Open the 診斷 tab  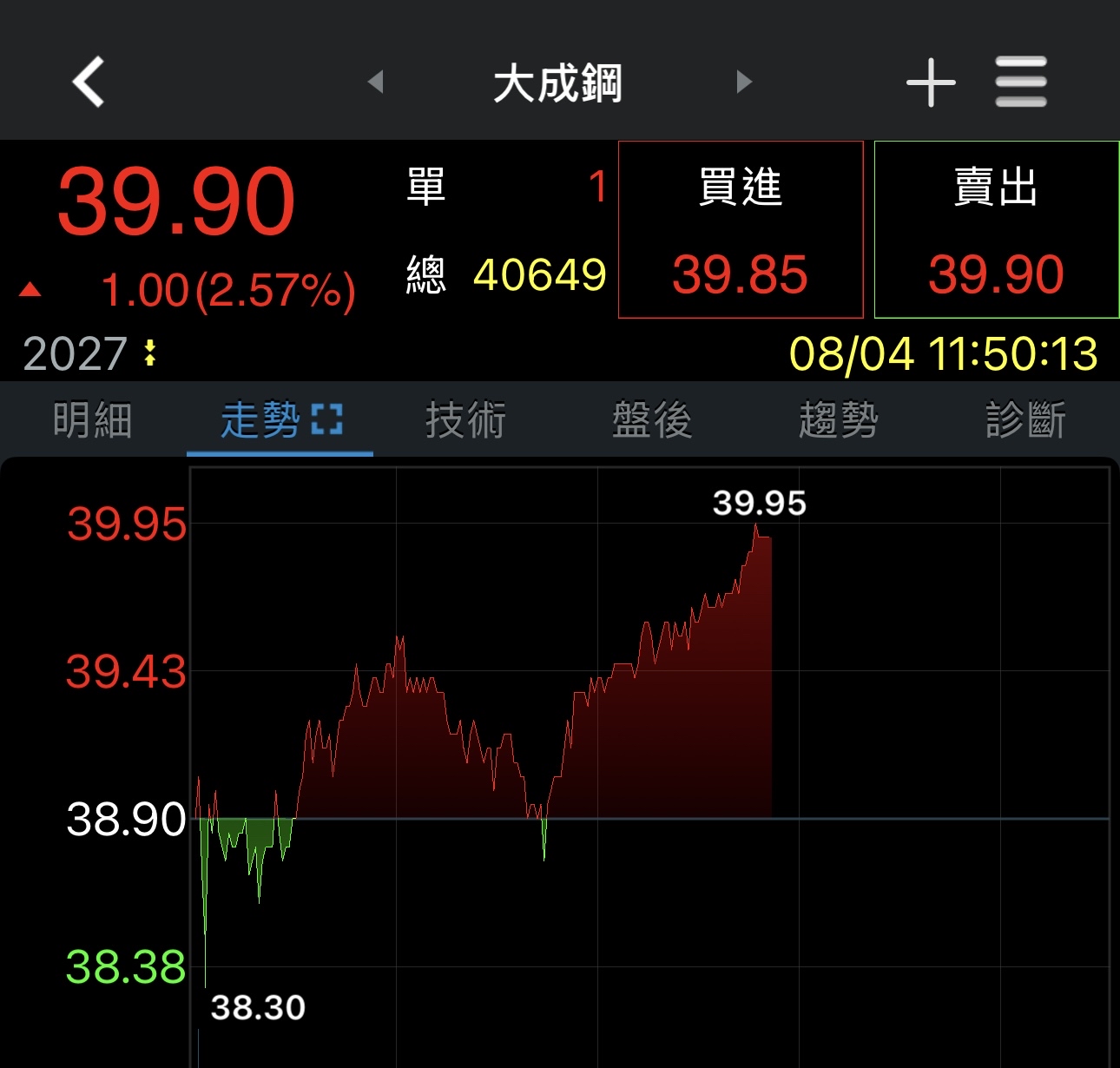pos(1025,420)
